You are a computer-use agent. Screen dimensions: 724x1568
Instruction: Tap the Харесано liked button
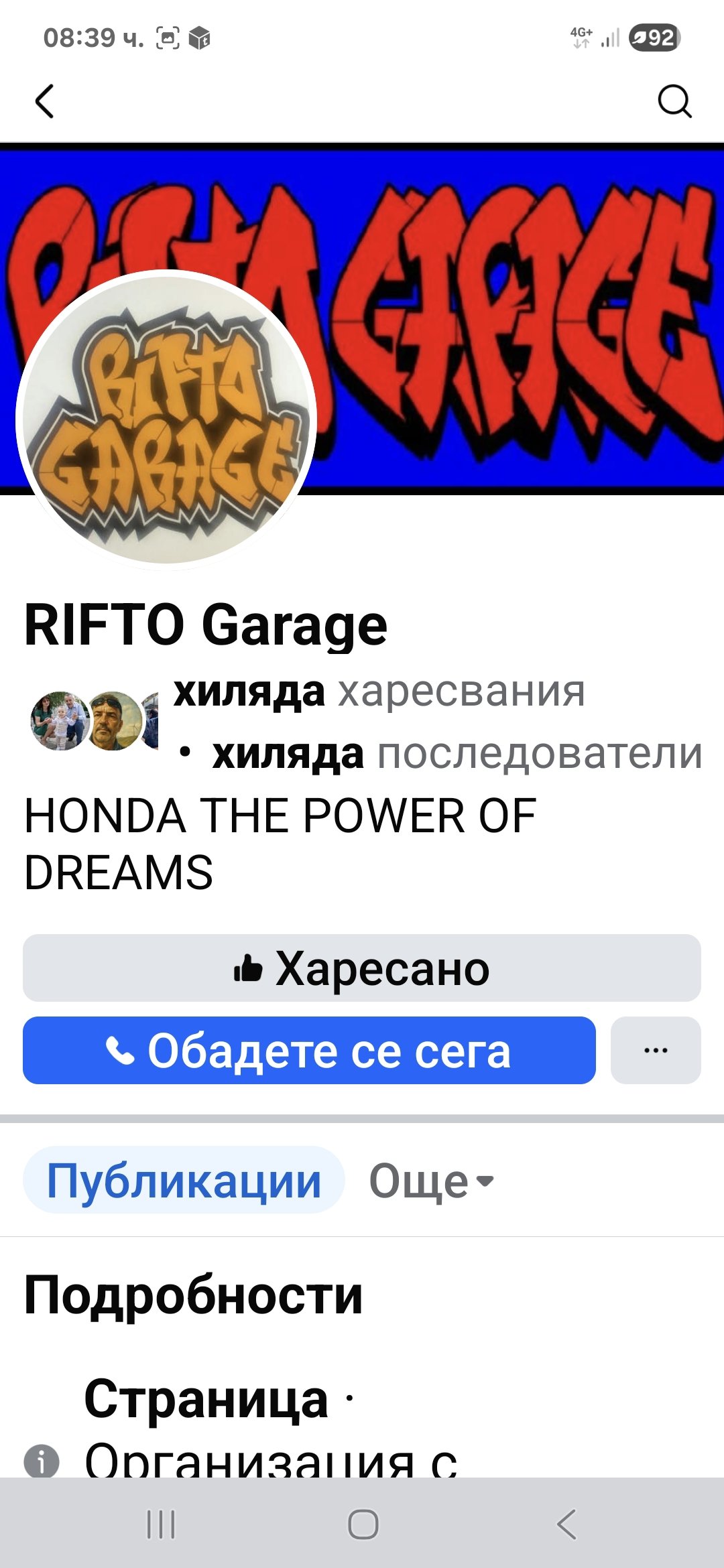362,968
